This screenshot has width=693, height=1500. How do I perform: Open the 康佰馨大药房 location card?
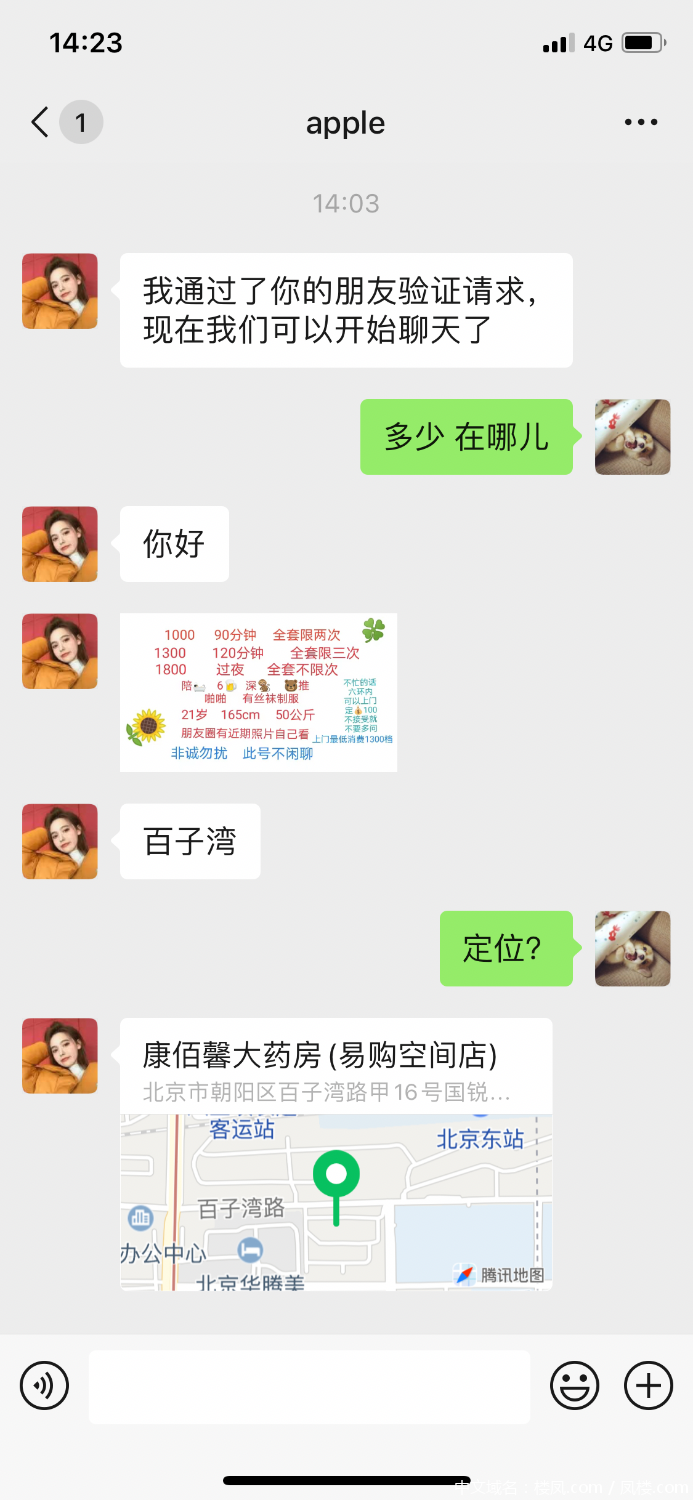(336, 1154)
